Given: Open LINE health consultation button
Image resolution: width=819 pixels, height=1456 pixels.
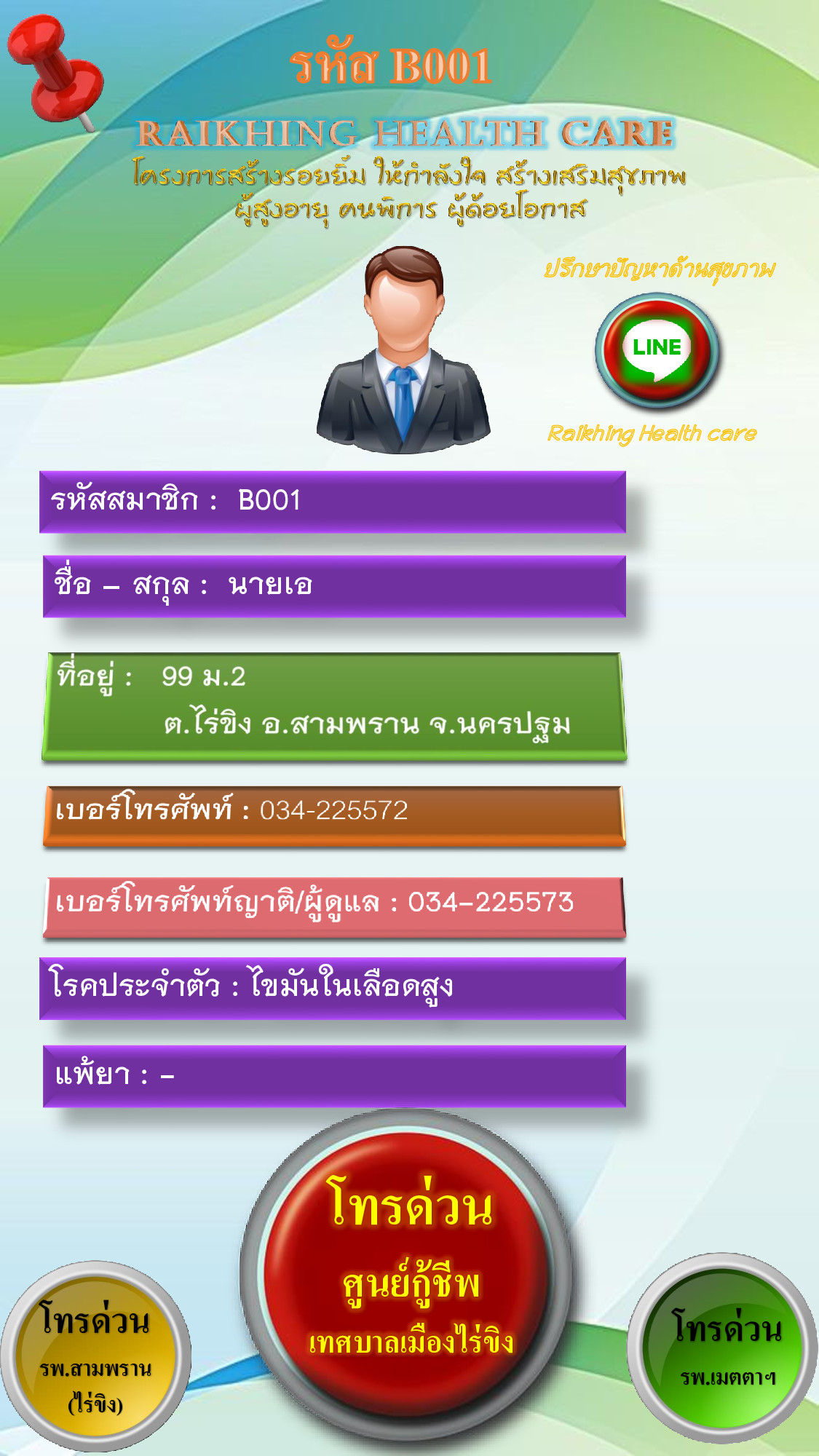Looking at the screenshot, I should tap(657, 350).
